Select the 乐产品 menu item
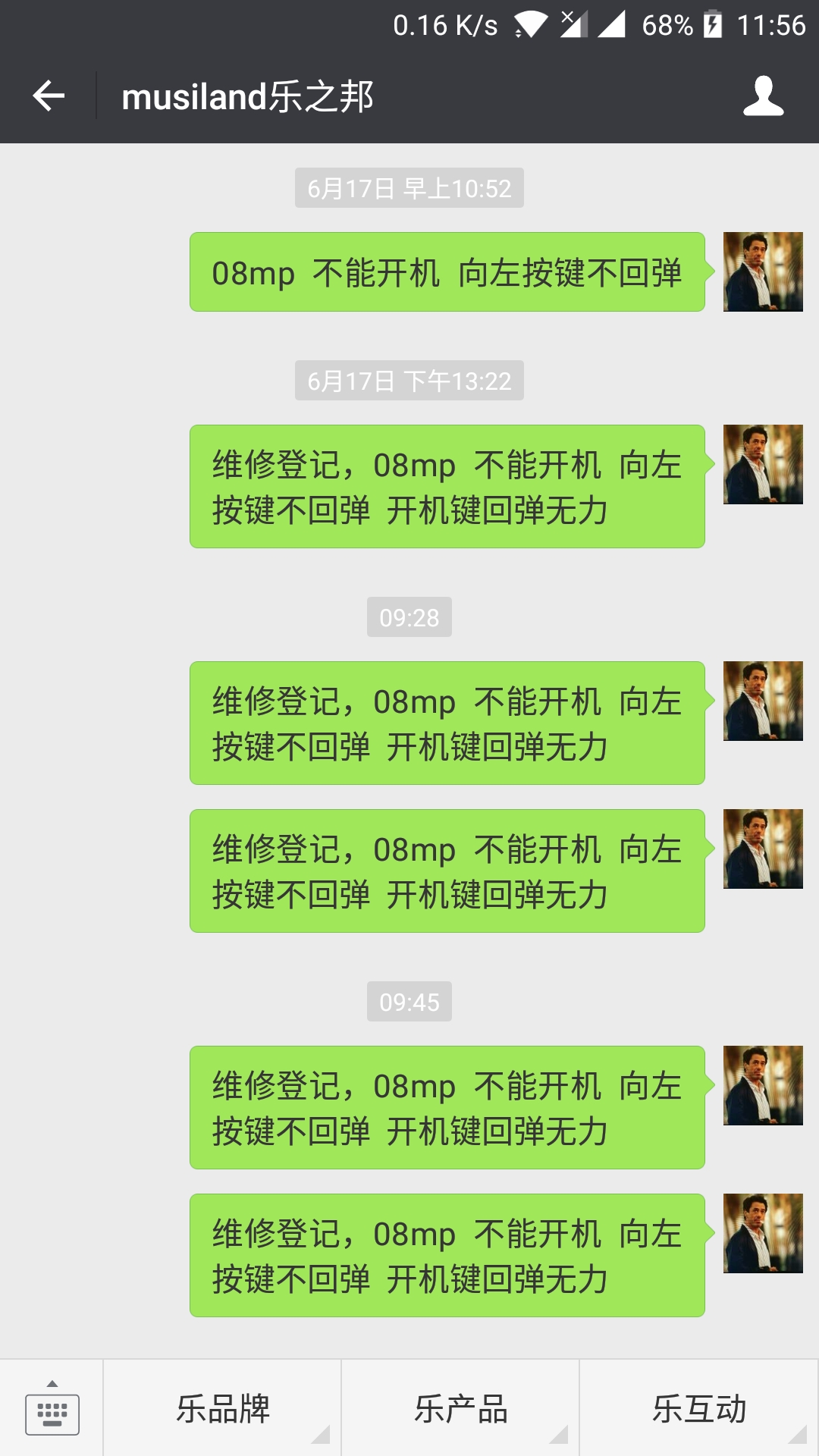Screen dimensions: 819x1456 463,1409
